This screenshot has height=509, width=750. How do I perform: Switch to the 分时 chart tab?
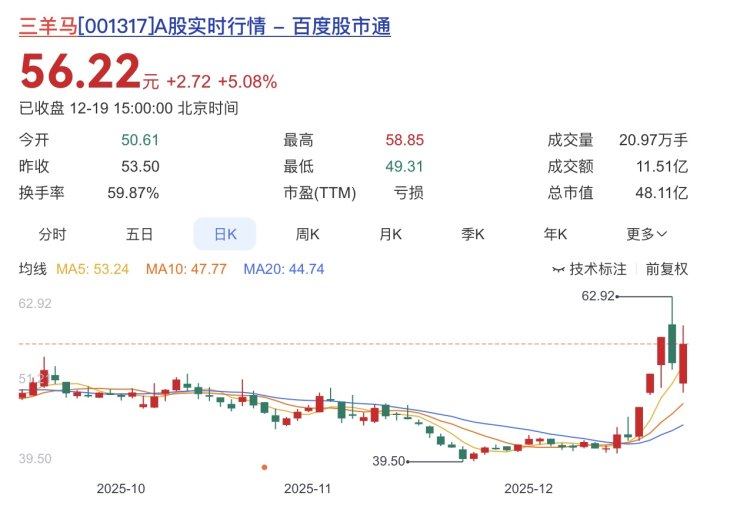coord(52,234)
